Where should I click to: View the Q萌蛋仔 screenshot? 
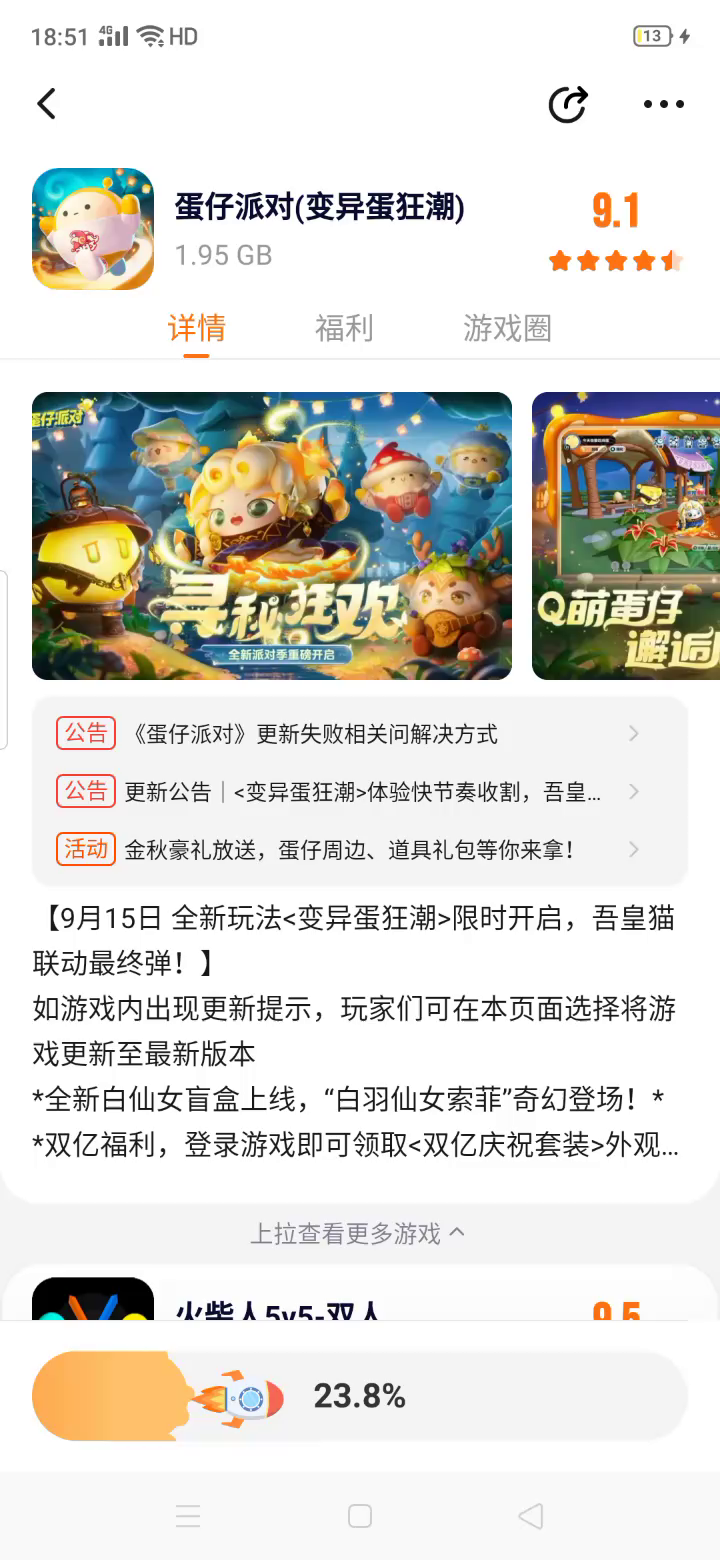tap(626, 536)
